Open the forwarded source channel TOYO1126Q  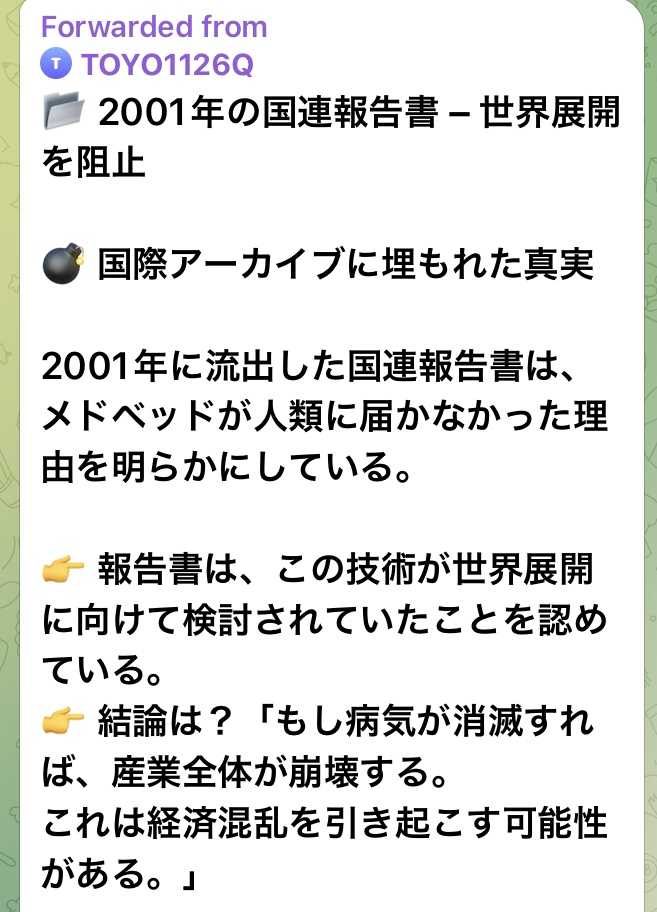click(x=165, y=64)
